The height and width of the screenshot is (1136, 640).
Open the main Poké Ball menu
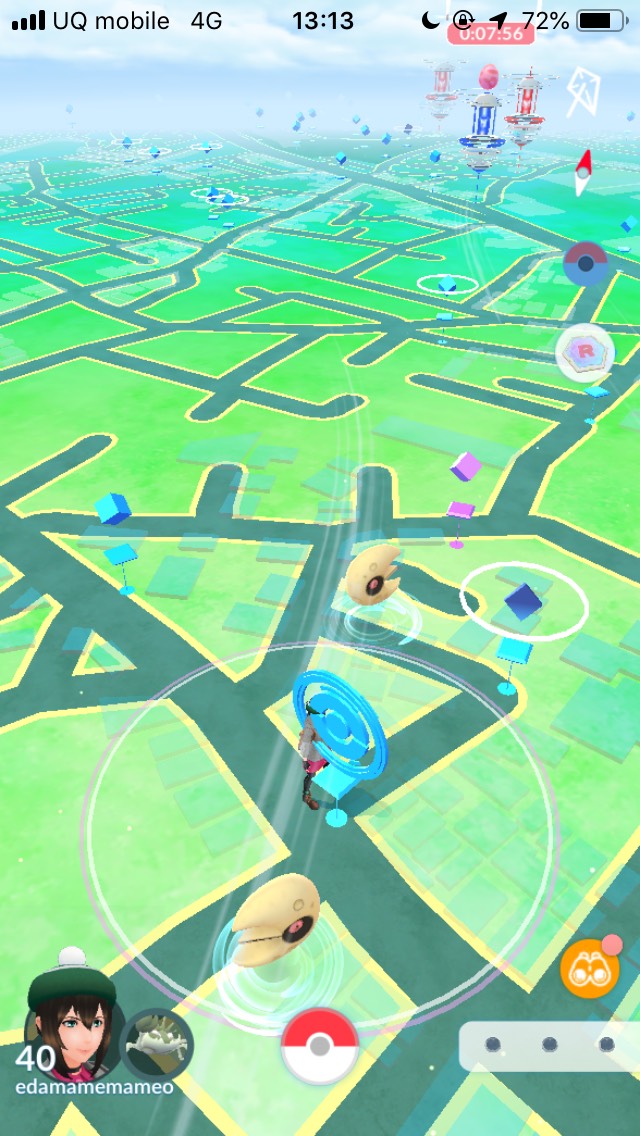pyautogui.click(x=320, y=1046)
